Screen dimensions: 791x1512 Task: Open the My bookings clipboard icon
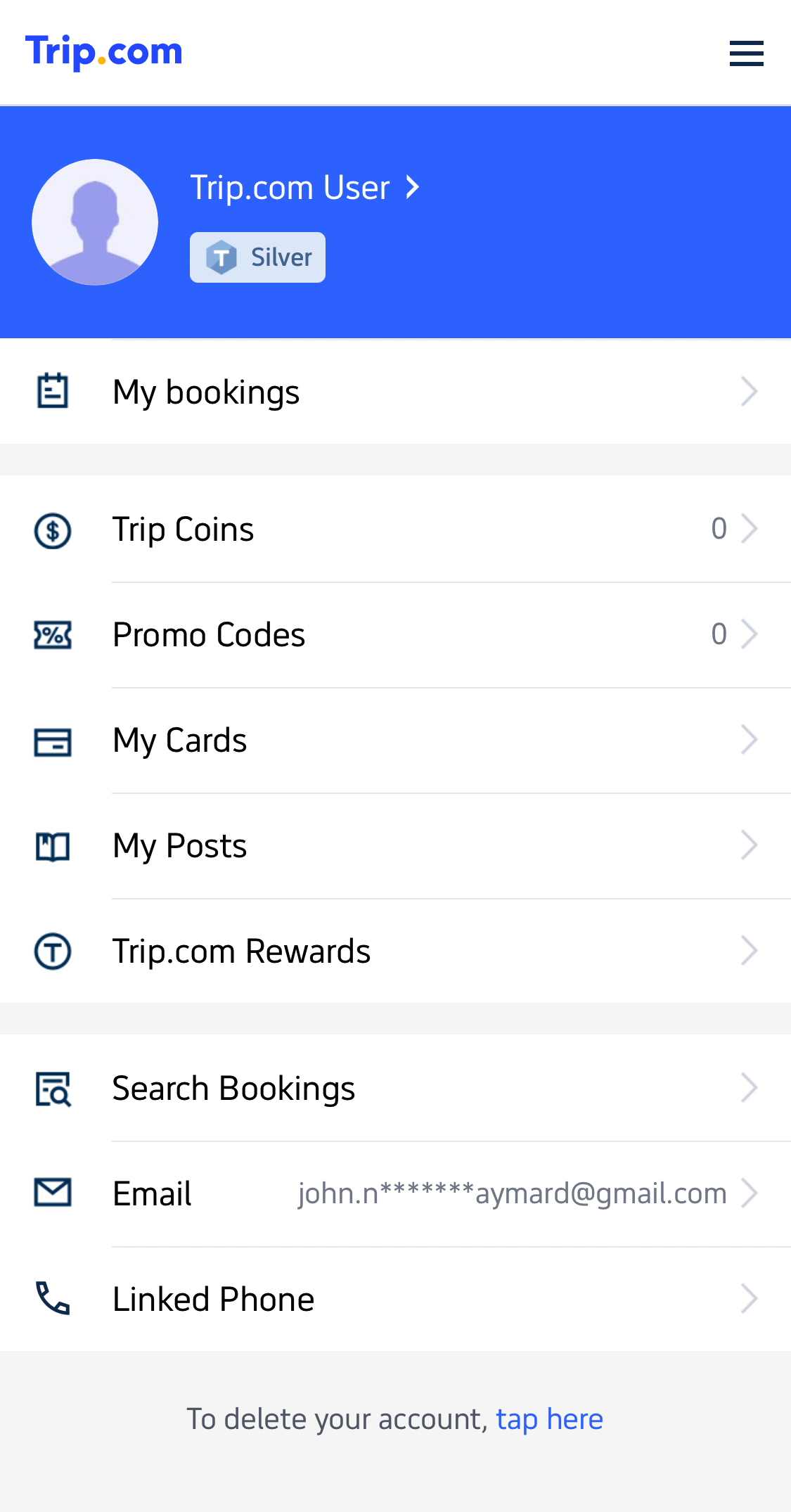click(52, 392)
